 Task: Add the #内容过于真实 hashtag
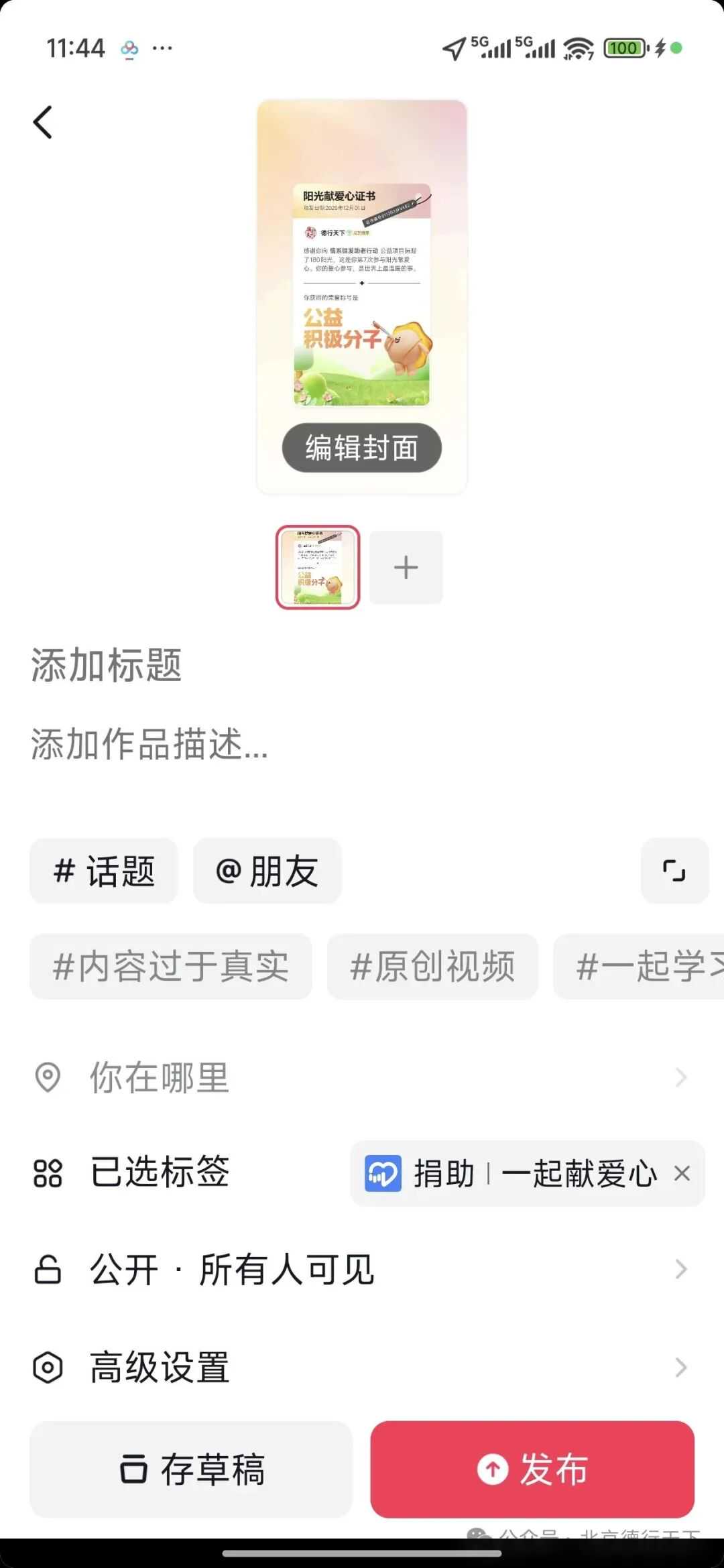point(171,967)
